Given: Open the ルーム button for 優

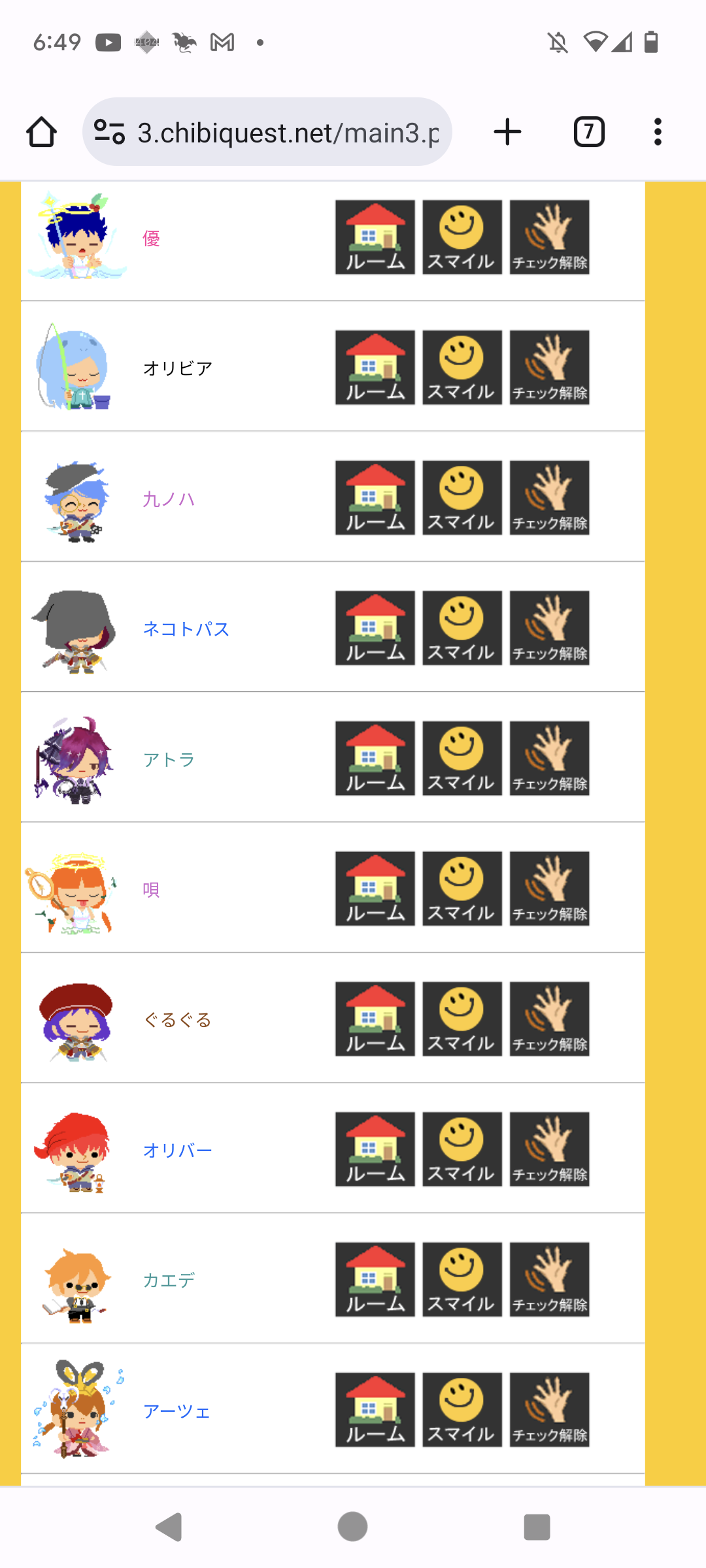Looking at the screenshot, I should 375,237.
